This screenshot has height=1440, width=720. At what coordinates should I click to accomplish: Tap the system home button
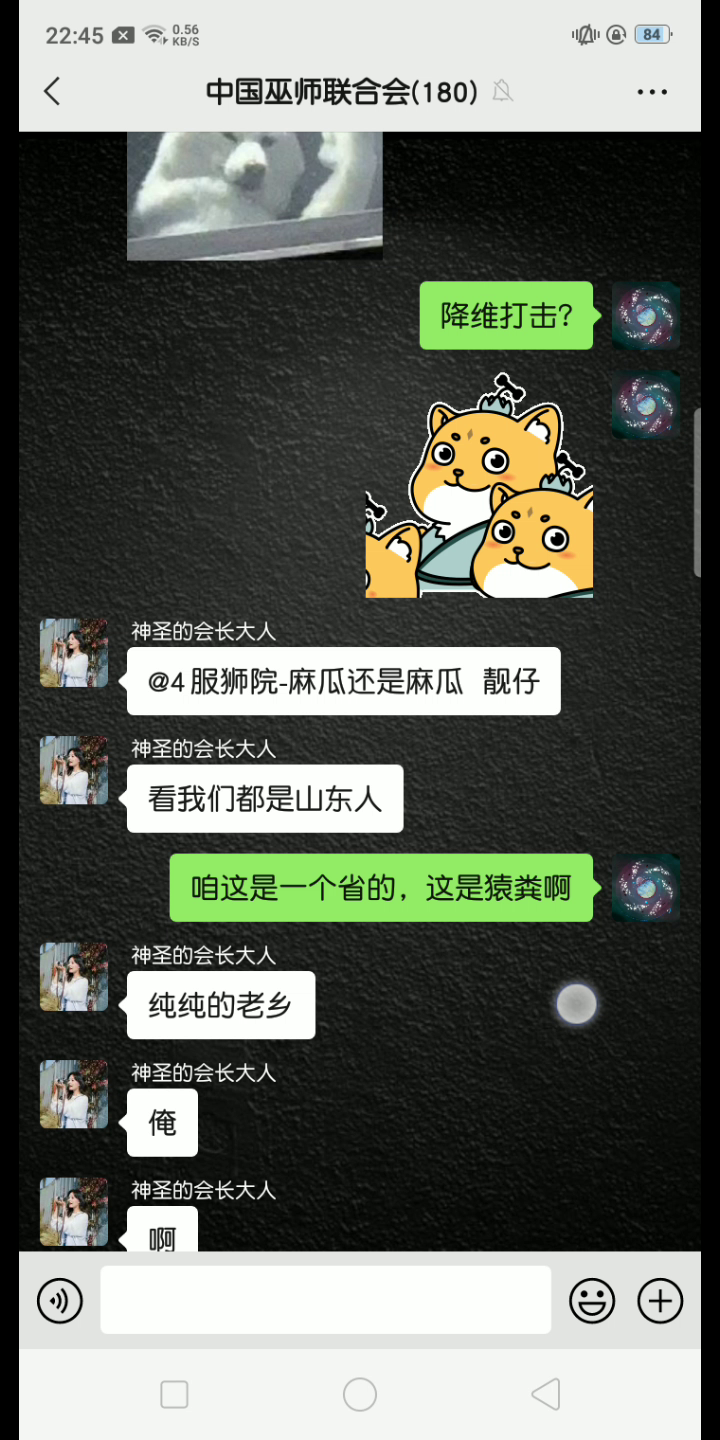pos(360,1394)
